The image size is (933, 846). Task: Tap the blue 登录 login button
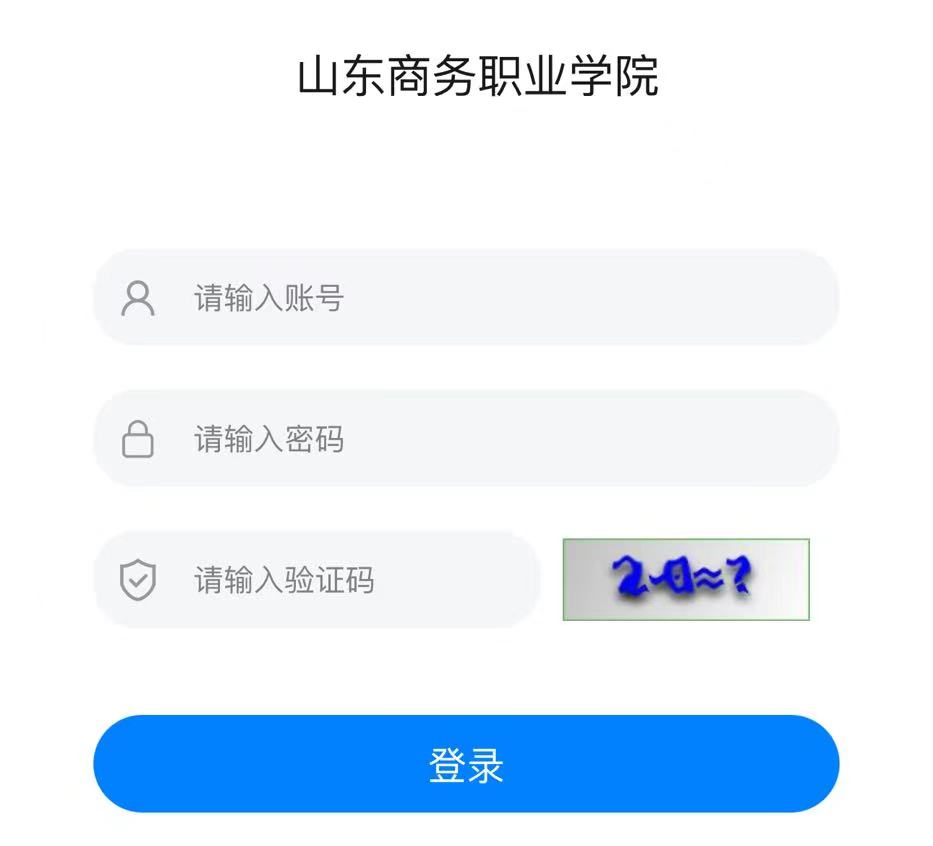tap(466, 764)
